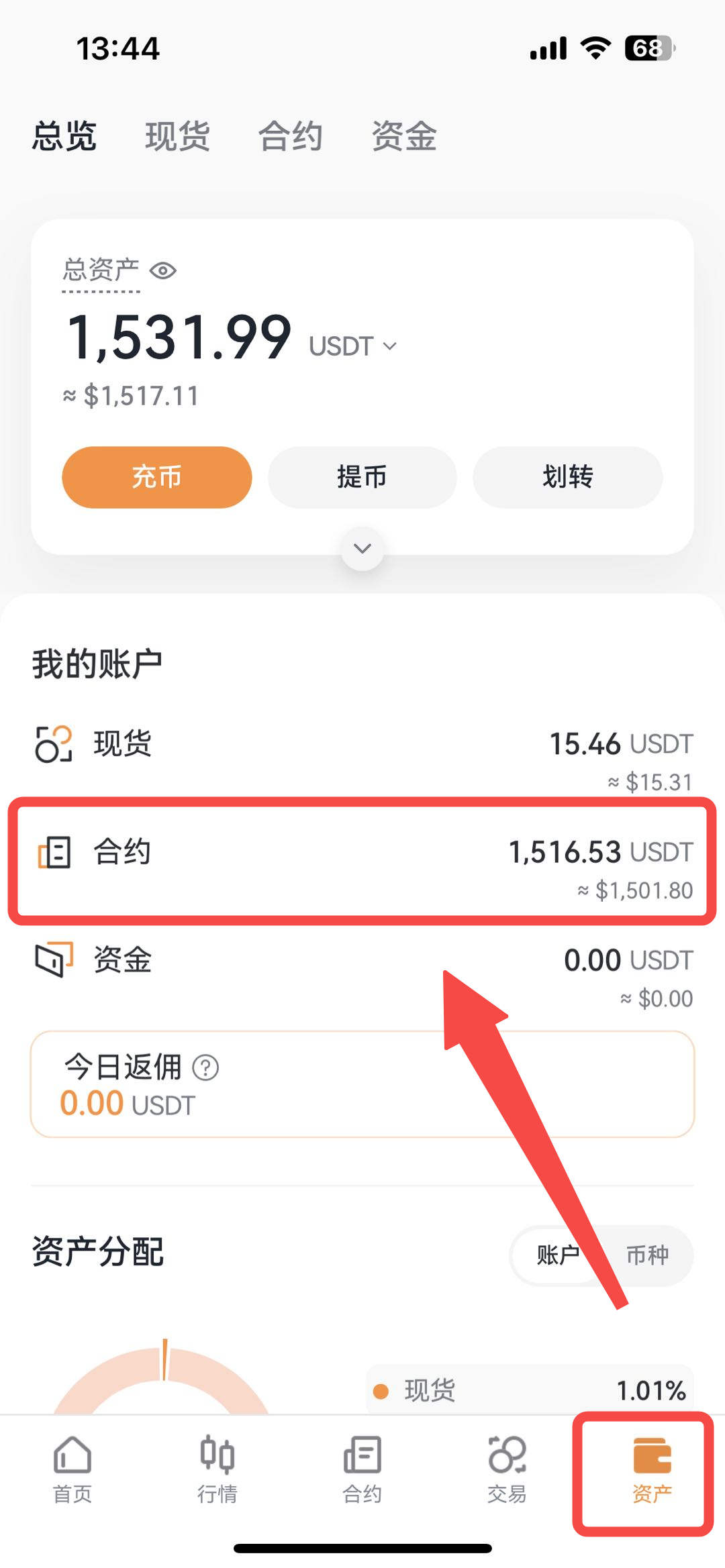The width and height of the screenshot is (725, 1568).
Task: Select 币种 in the asset allocation toggle
Action: 647,1255
